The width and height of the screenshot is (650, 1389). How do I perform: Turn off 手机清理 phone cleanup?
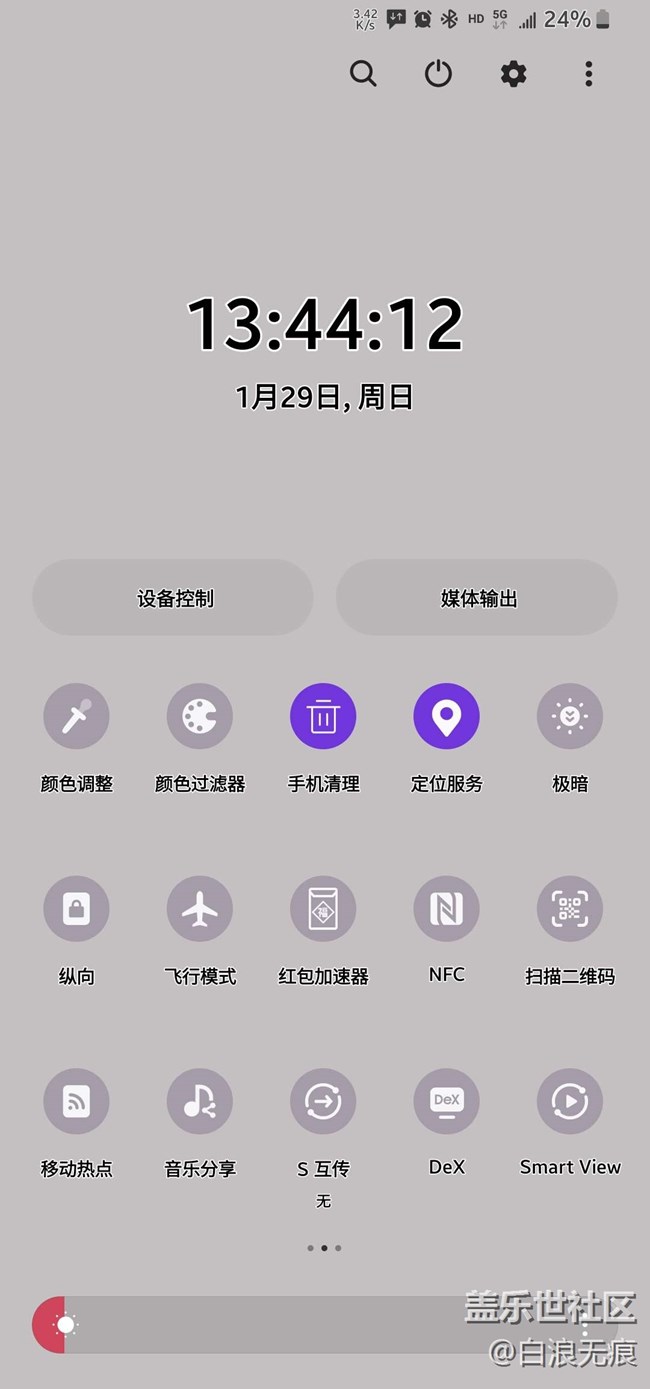323,716
